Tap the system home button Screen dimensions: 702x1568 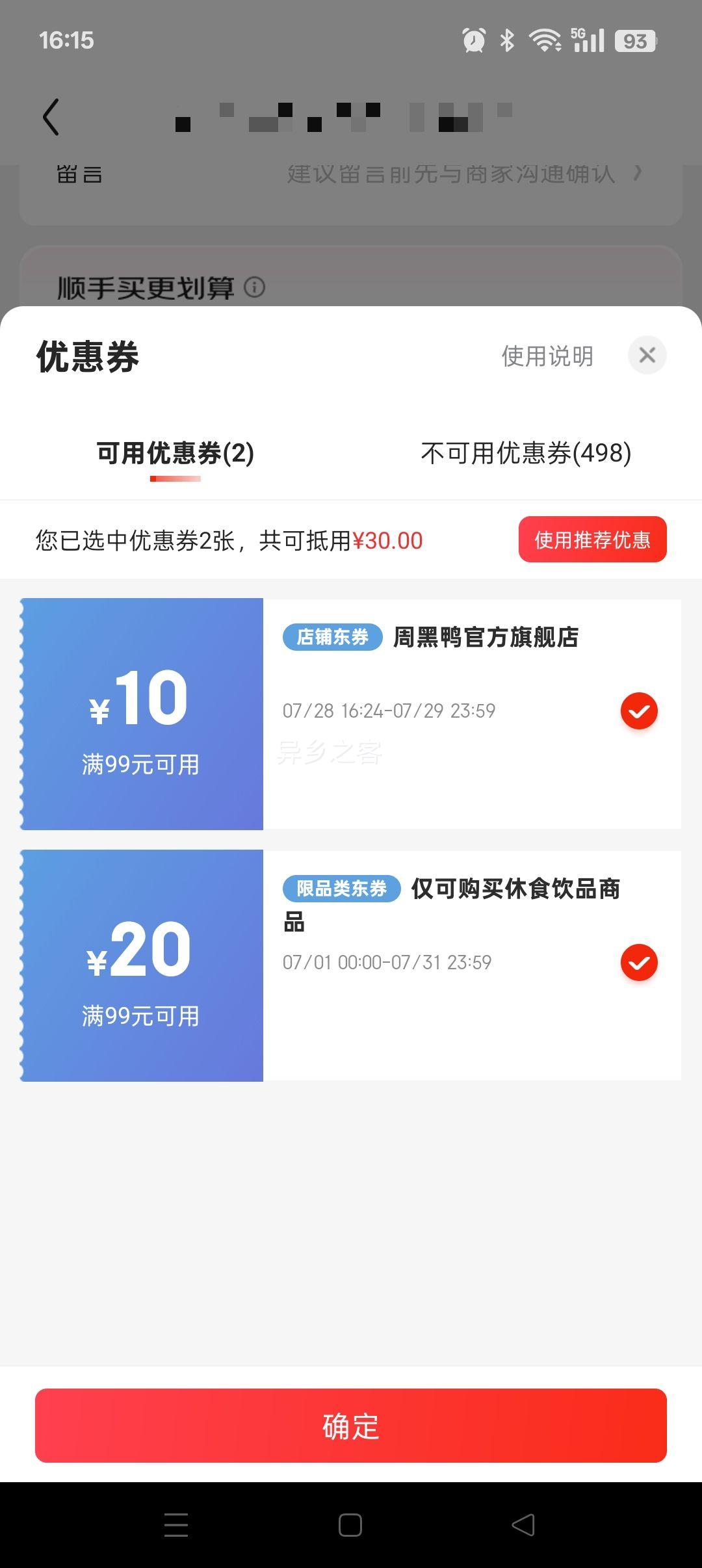tap(350, 1524)
